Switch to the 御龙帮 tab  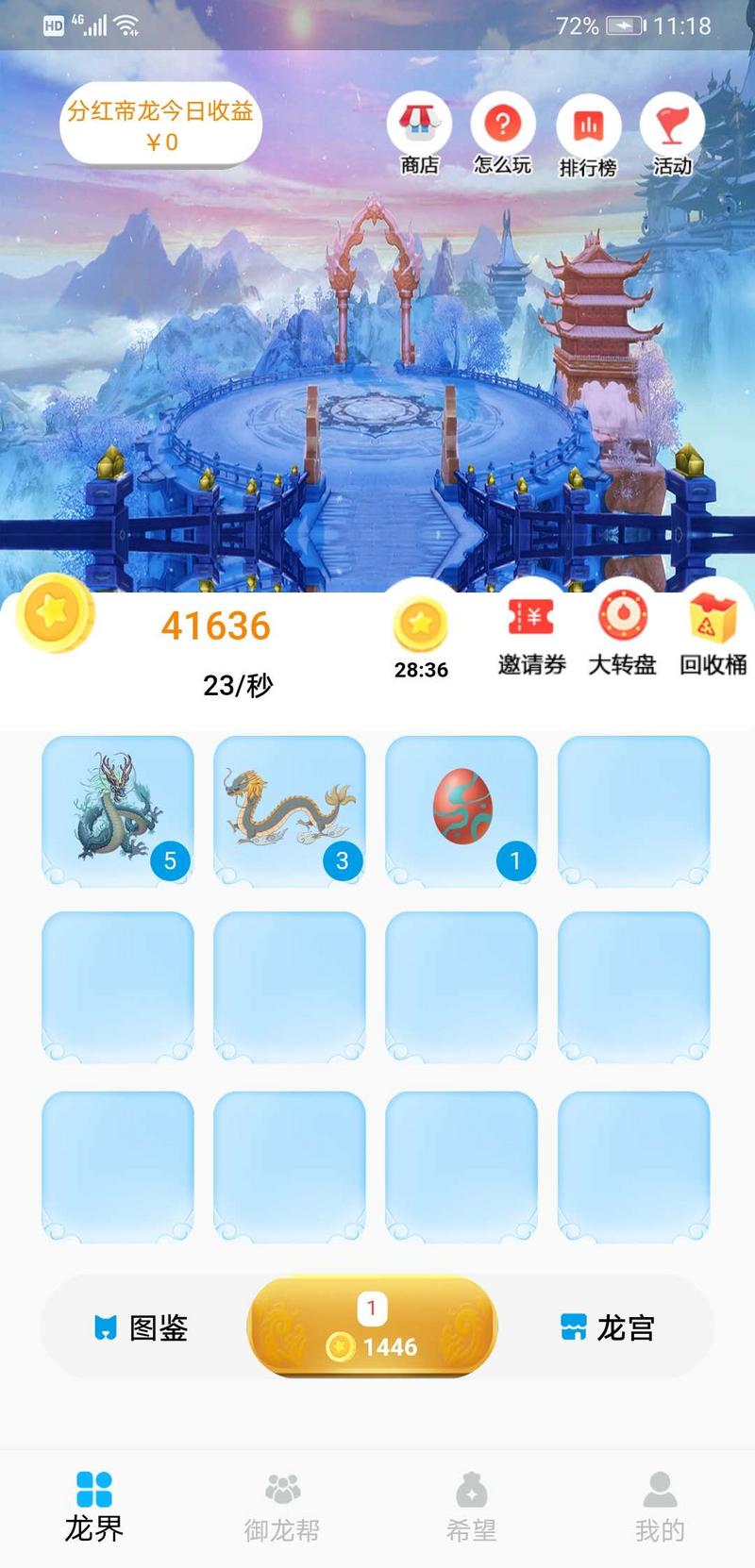[282, 1507]
